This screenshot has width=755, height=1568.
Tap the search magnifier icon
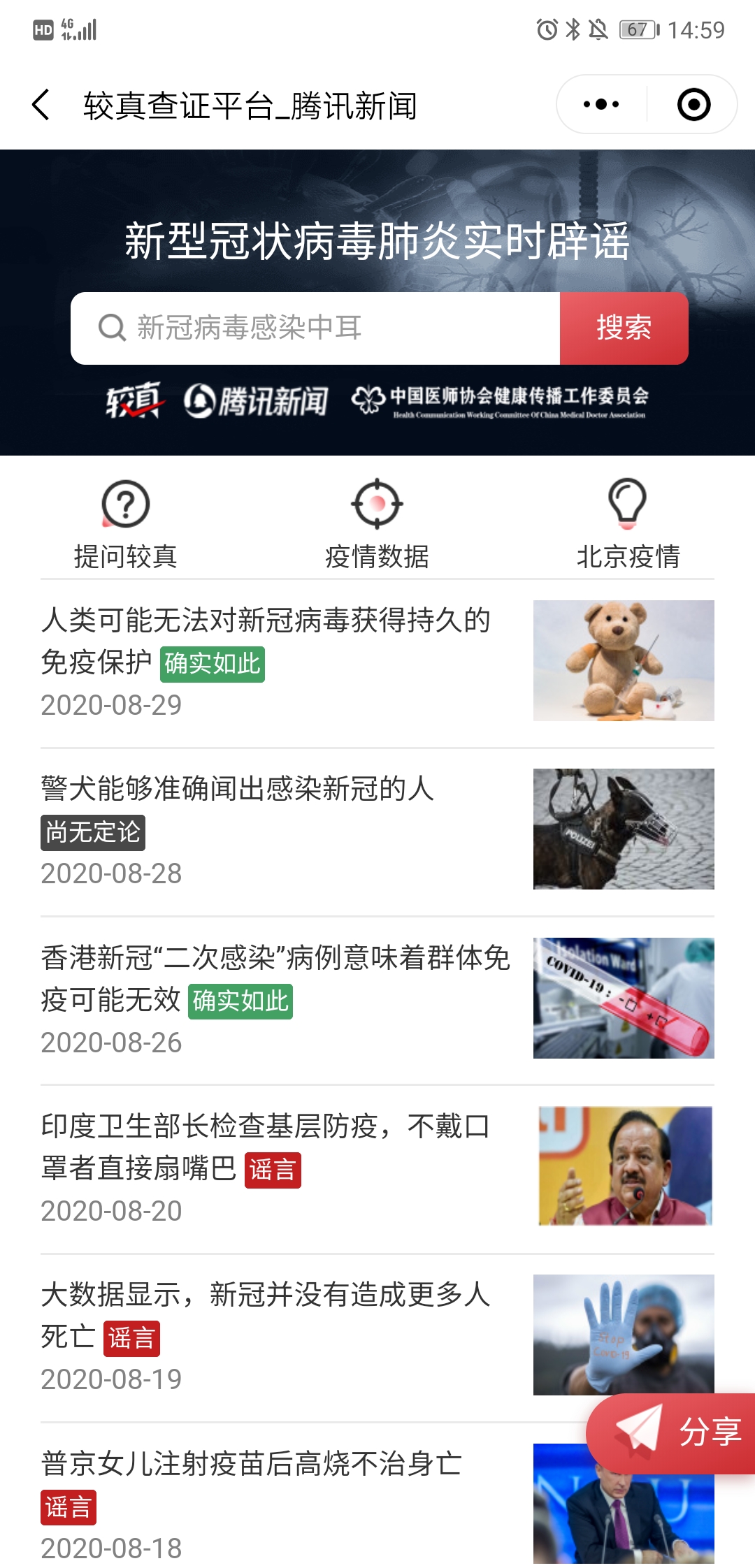pyautogui.click(x=110, y=328)
